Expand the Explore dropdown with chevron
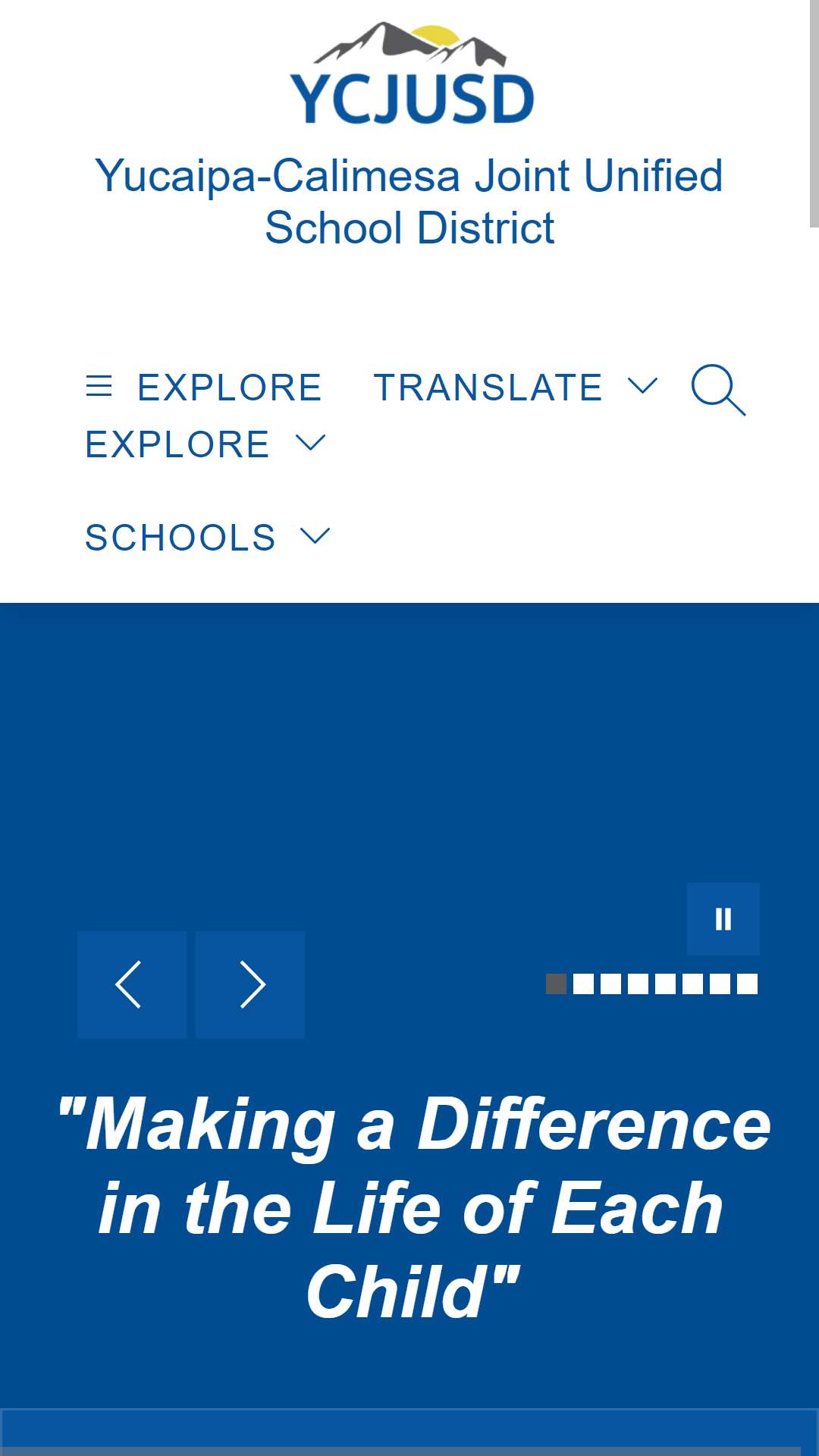The image size is (819, 1456). 206,444
